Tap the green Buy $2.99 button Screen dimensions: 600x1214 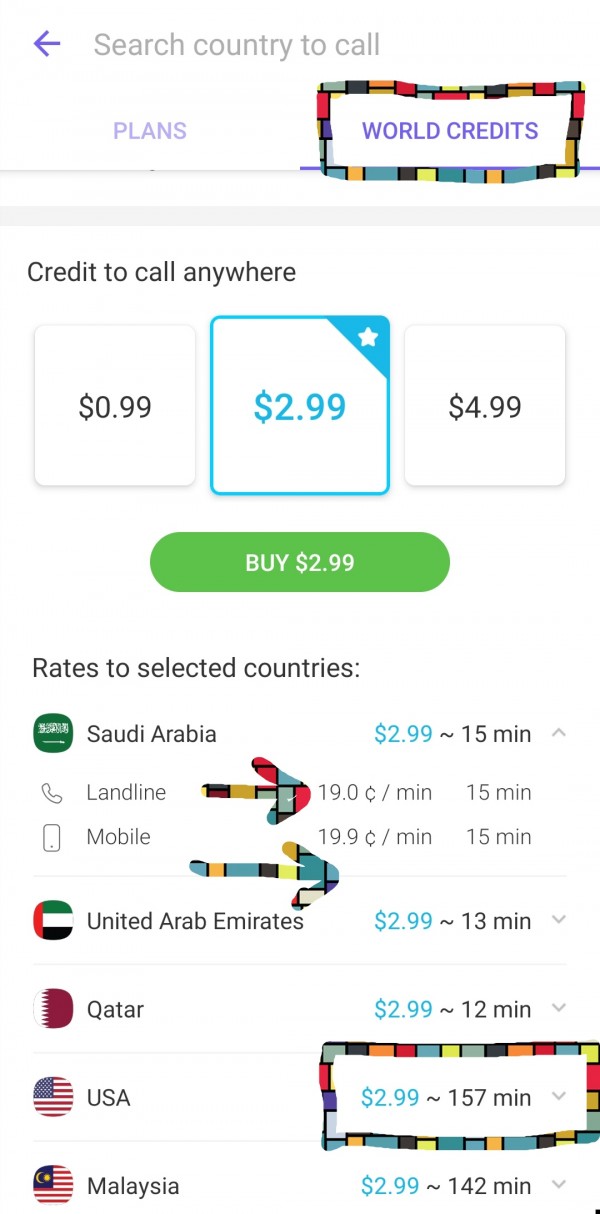(300, 562)
